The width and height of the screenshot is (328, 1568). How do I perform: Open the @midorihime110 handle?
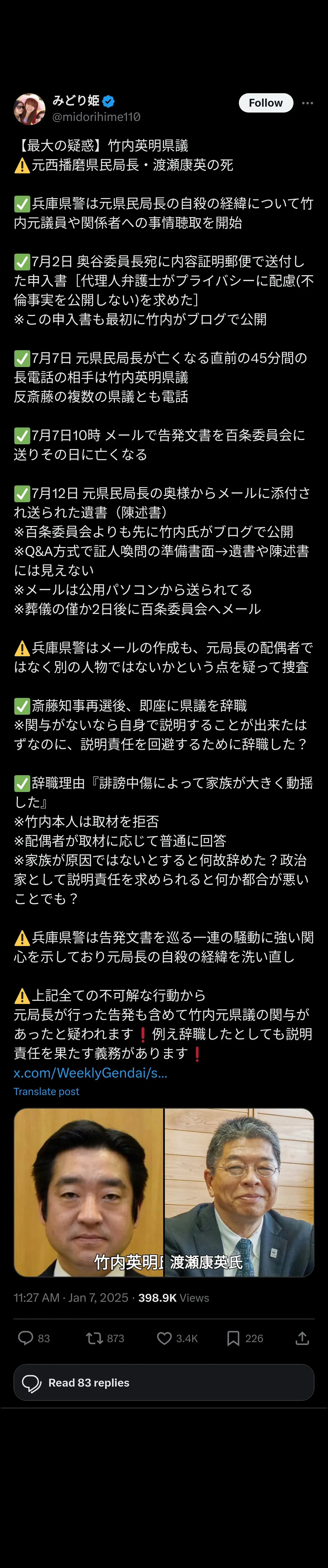[x=96, y=117]
